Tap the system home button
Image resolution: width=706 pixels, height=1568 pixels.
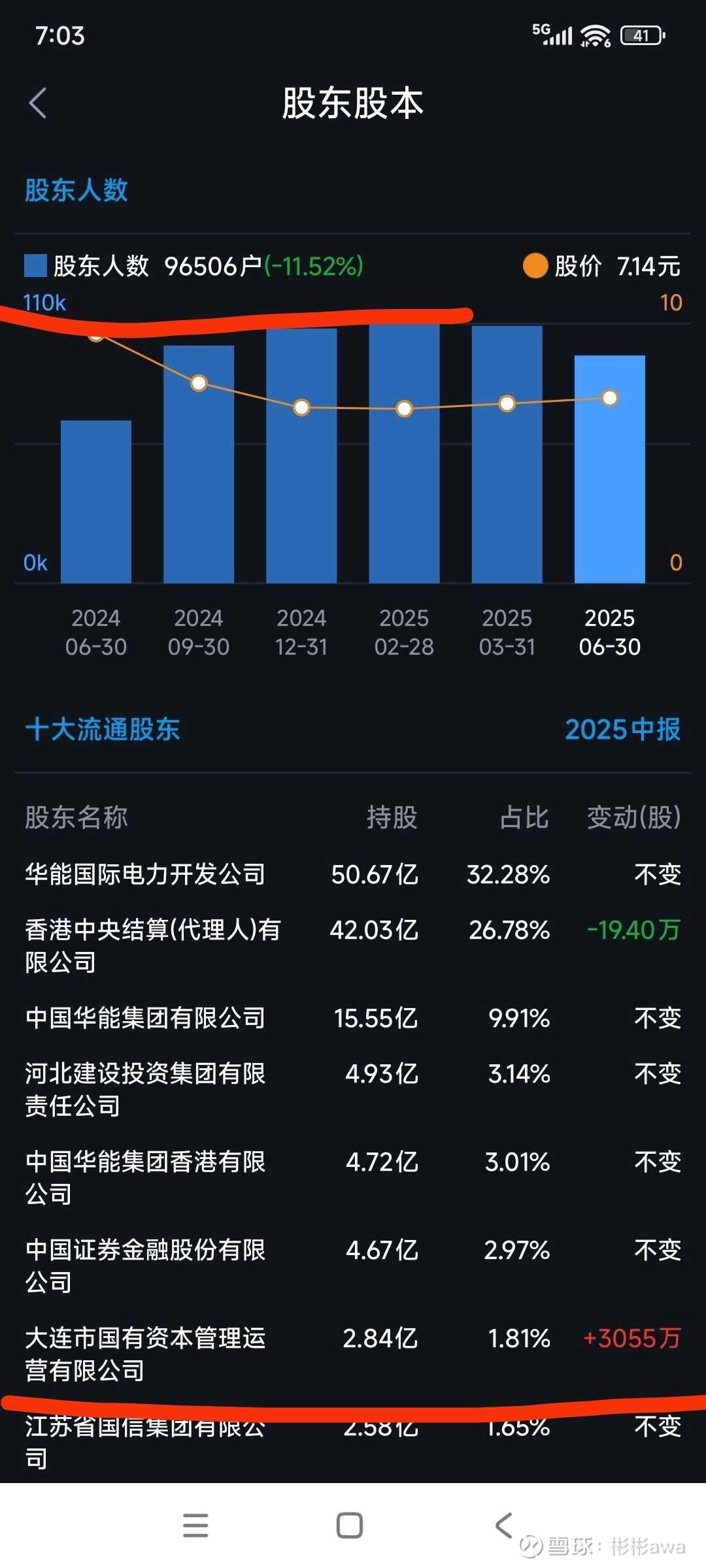pyautogui.click(x=350, y=1526)
